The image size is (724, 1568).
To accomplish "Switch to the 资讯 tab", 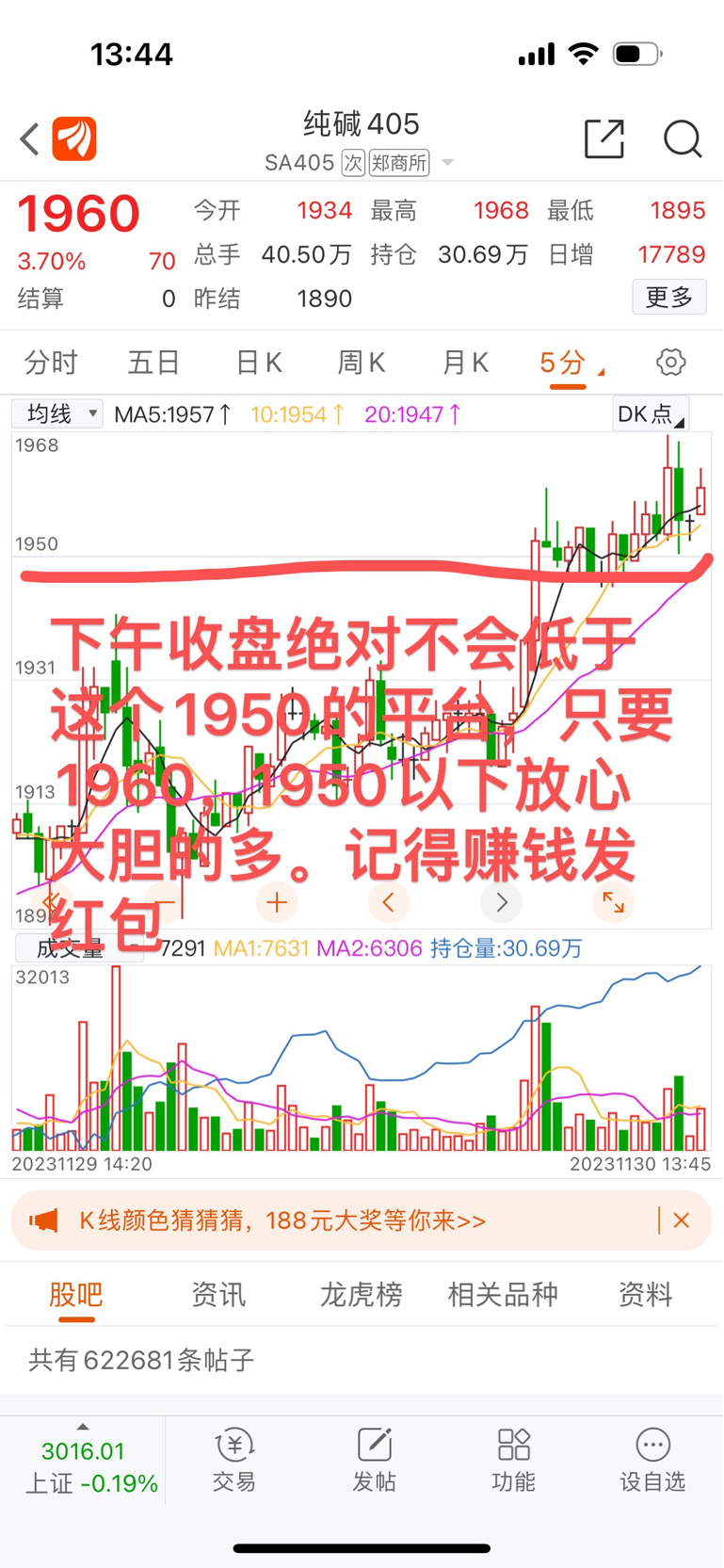I will [x=218, y=1295].
